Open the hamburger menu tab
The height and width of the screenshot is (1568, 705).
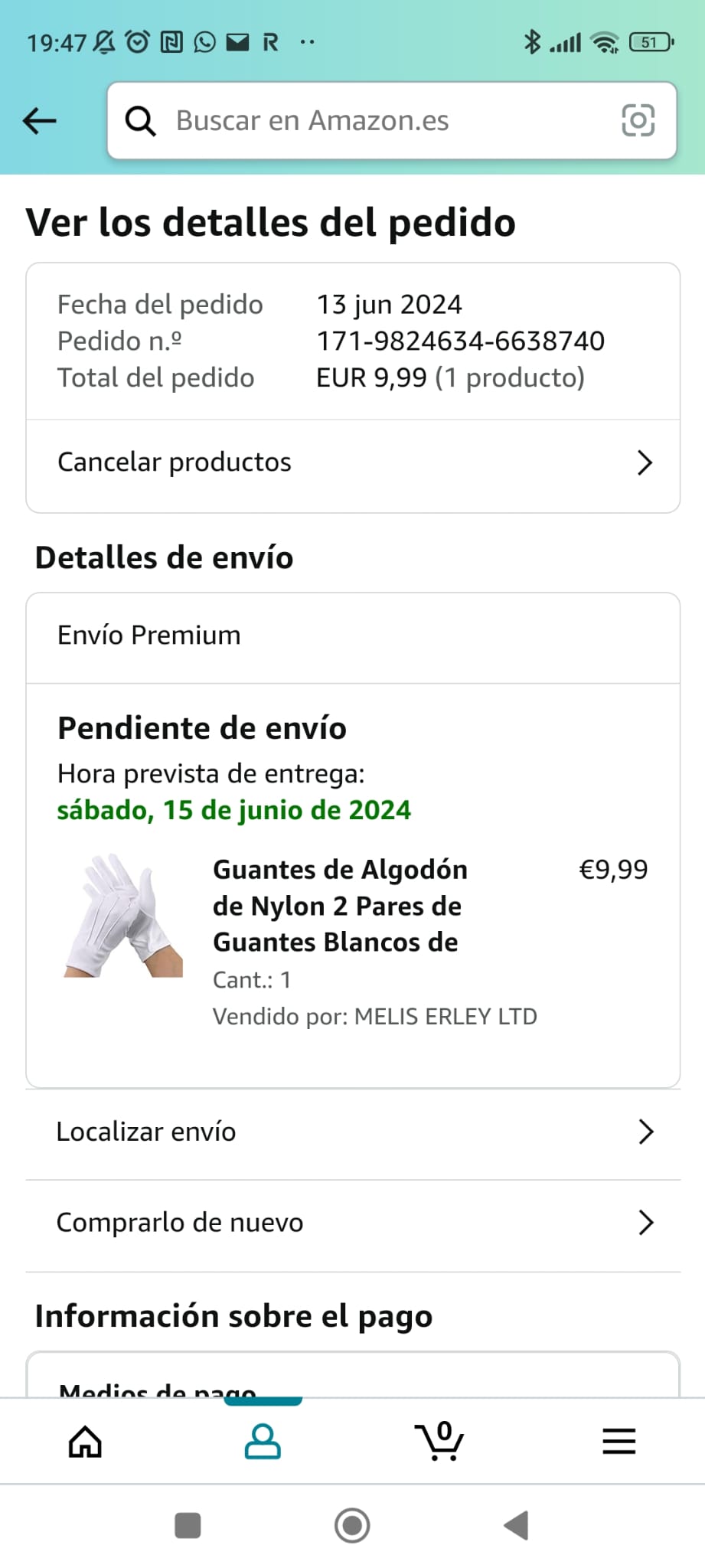pos(619,1442)
